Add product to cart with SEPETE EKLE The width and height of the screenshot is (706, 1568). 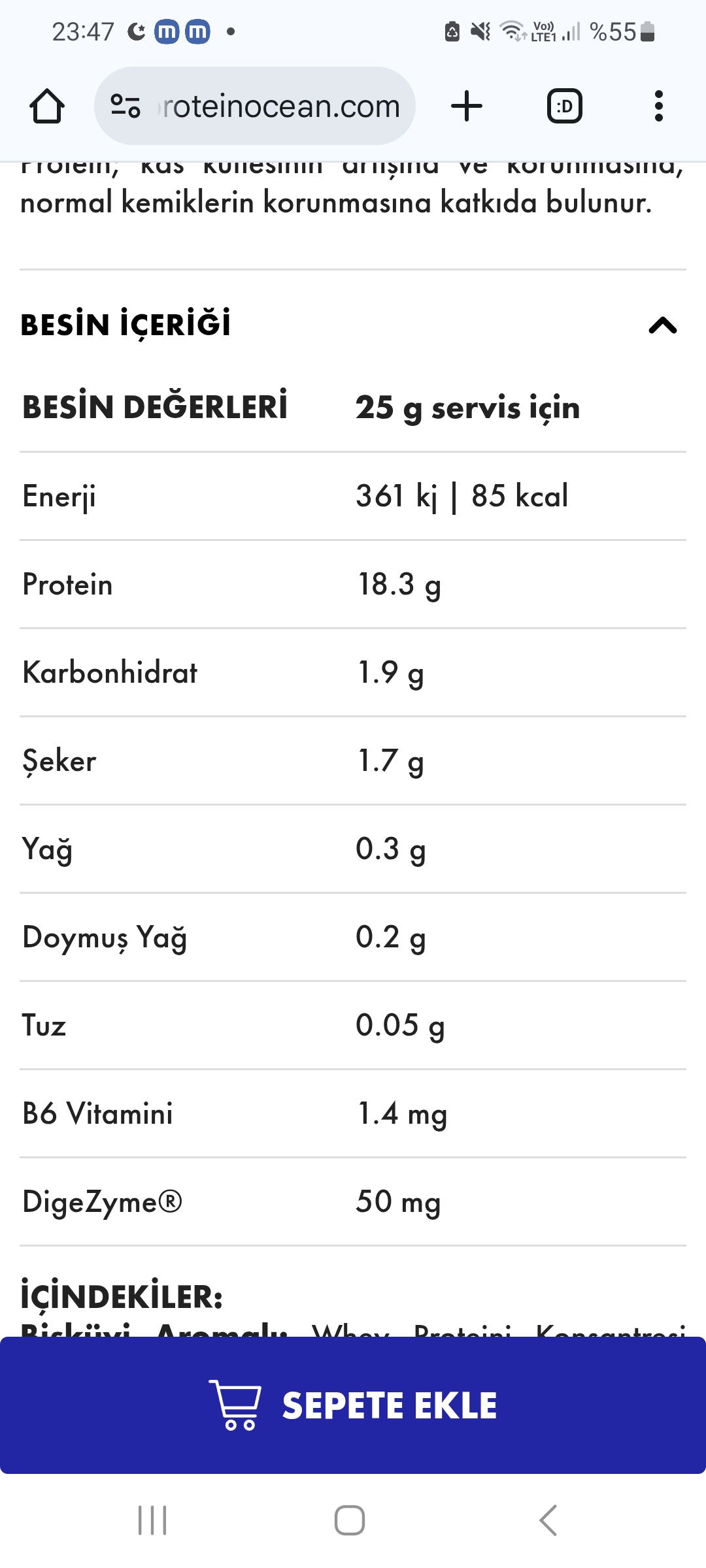(x=353, y=1405)
